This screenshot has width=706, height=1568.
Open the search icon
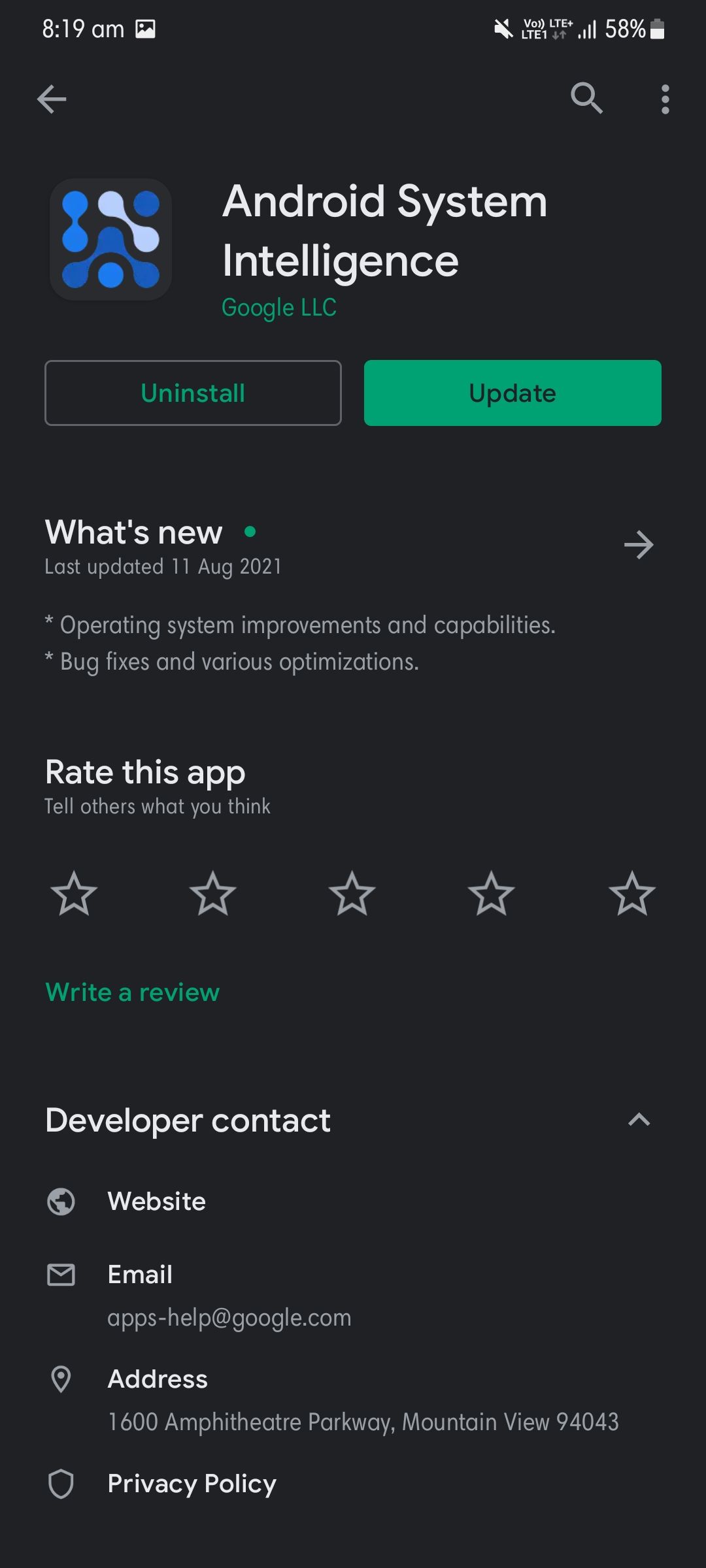click(586, 99)
